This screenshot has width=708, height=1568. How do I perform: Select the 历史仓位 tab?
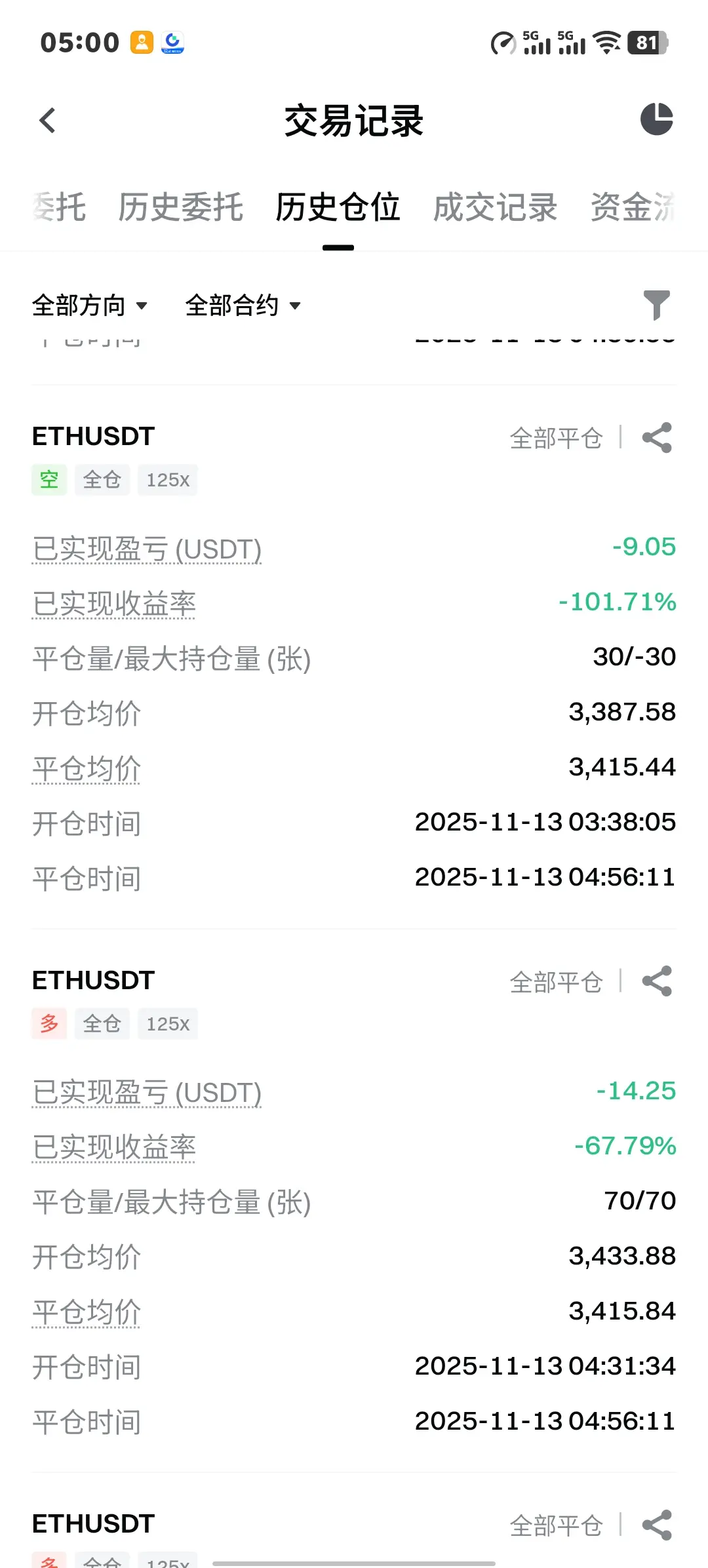(338, 208)
